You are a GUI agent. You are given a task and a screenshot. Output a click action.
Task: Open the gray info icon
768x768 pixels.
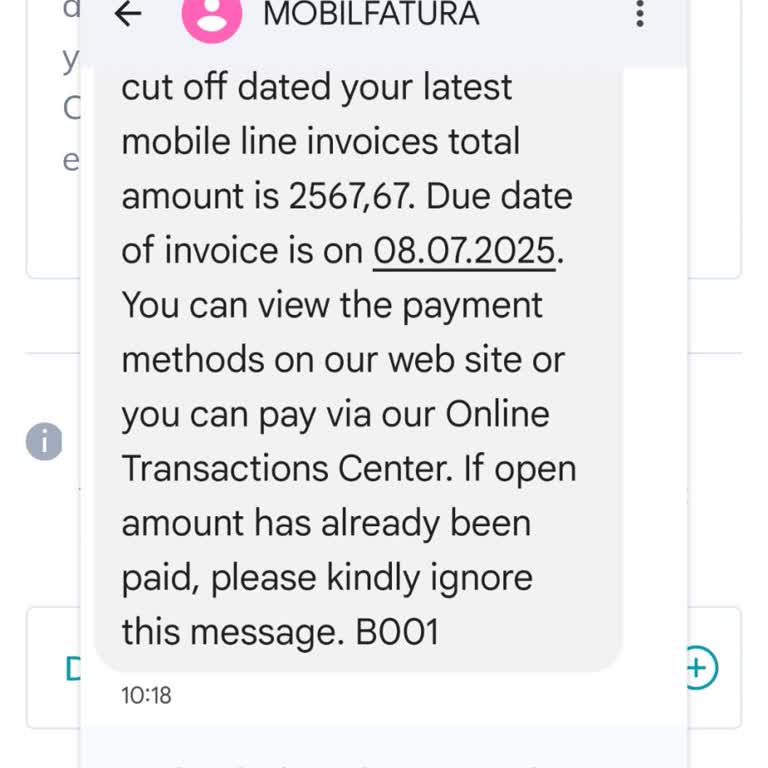[44, 441]
